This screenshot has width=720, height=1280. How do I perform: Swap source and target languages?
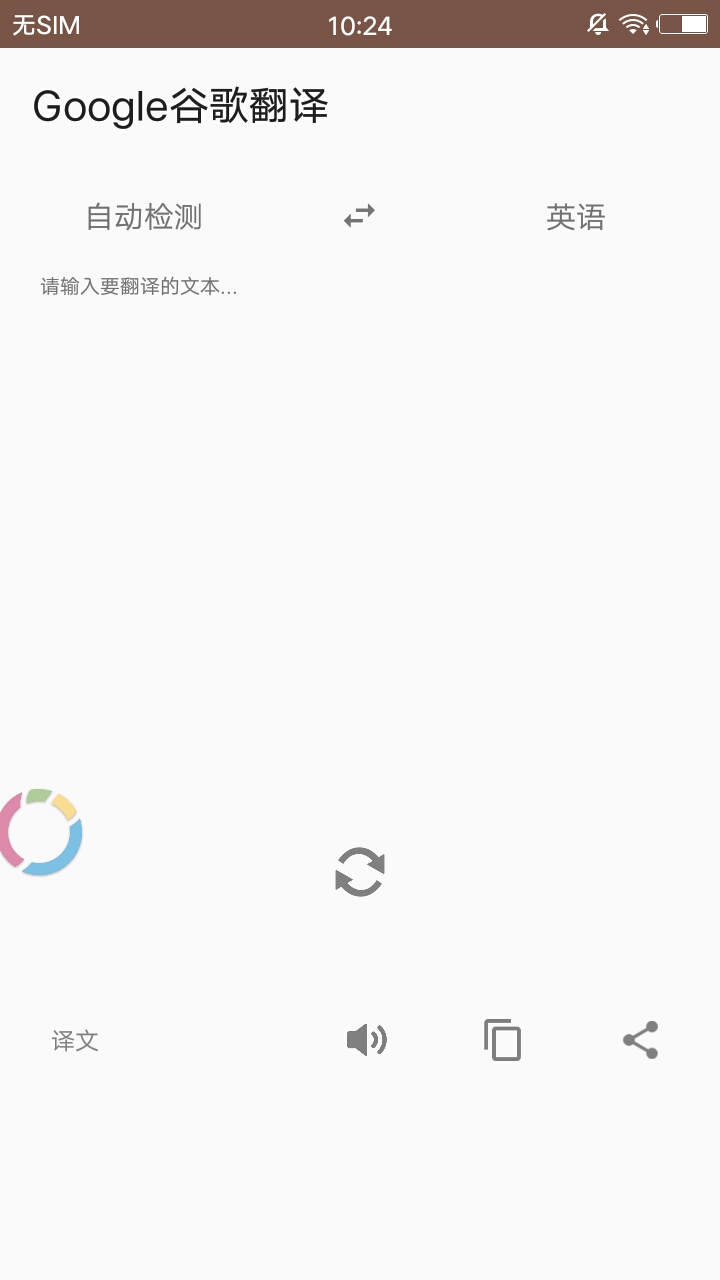pyautogui.click(x=359, y=216)
